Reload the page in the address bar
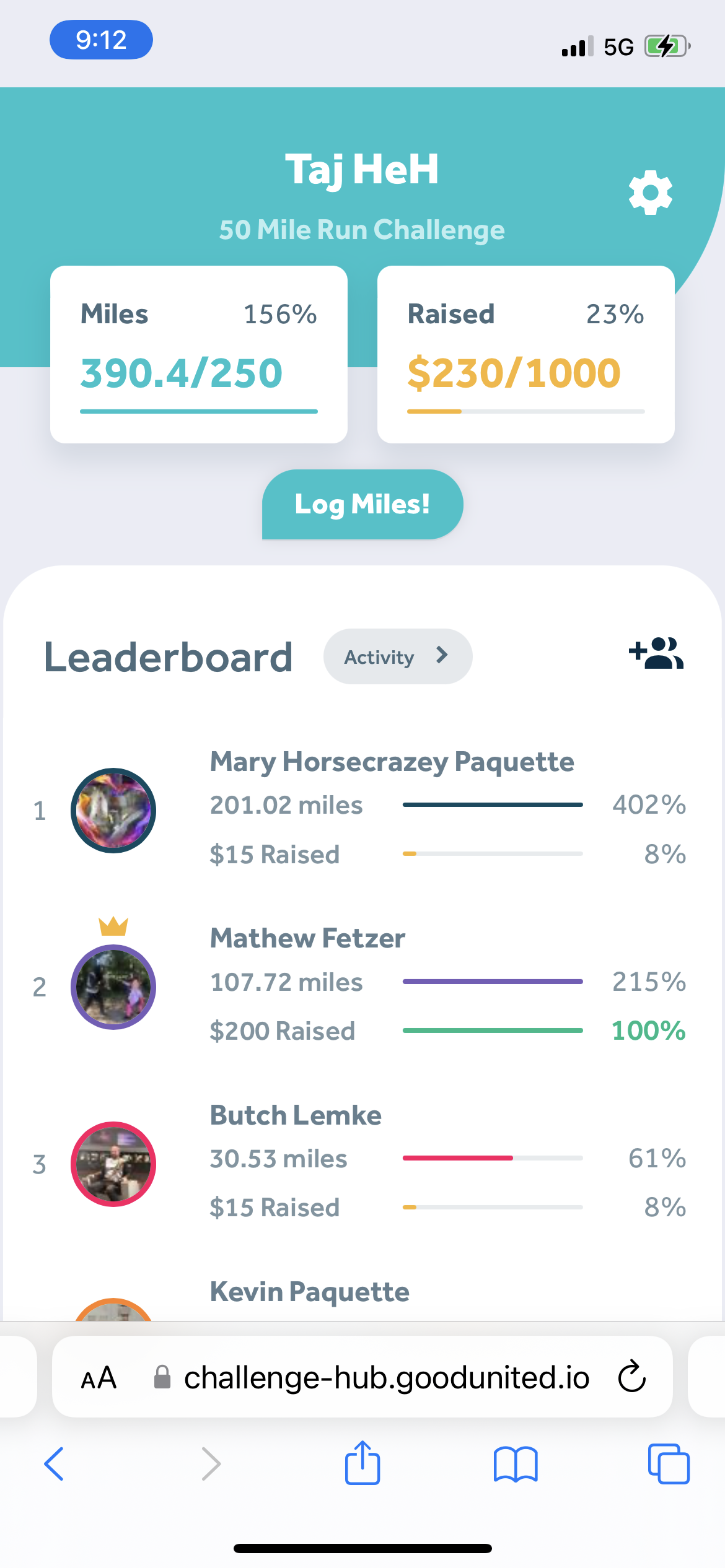 point(632,1376)
